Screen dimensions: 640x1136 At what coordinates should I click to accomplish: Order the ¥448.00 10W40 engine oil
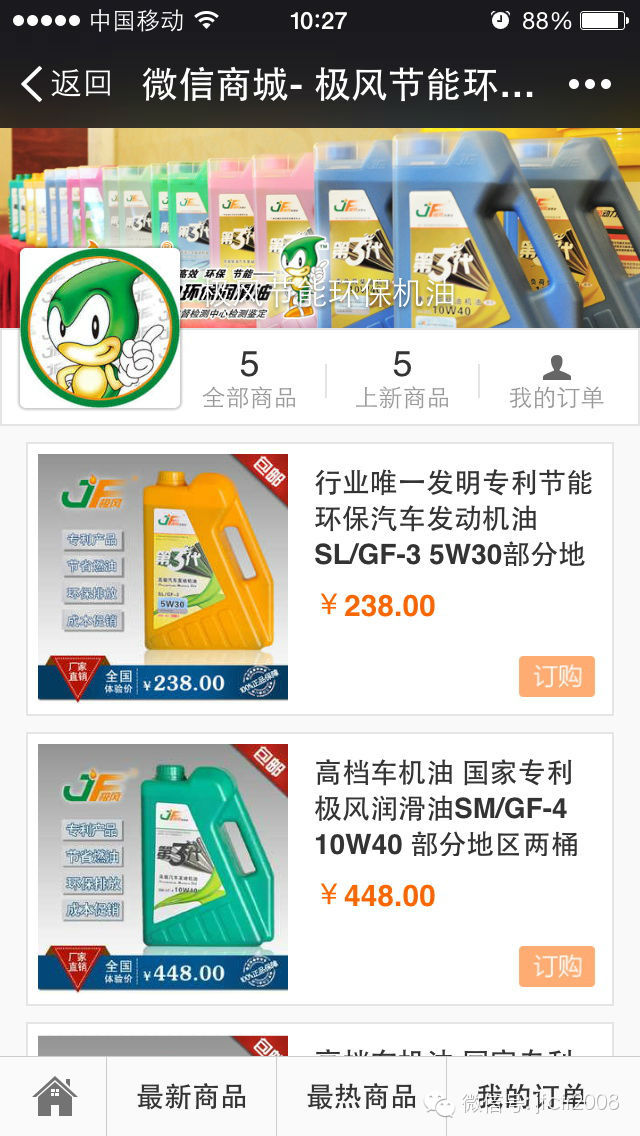pos(556,966)
